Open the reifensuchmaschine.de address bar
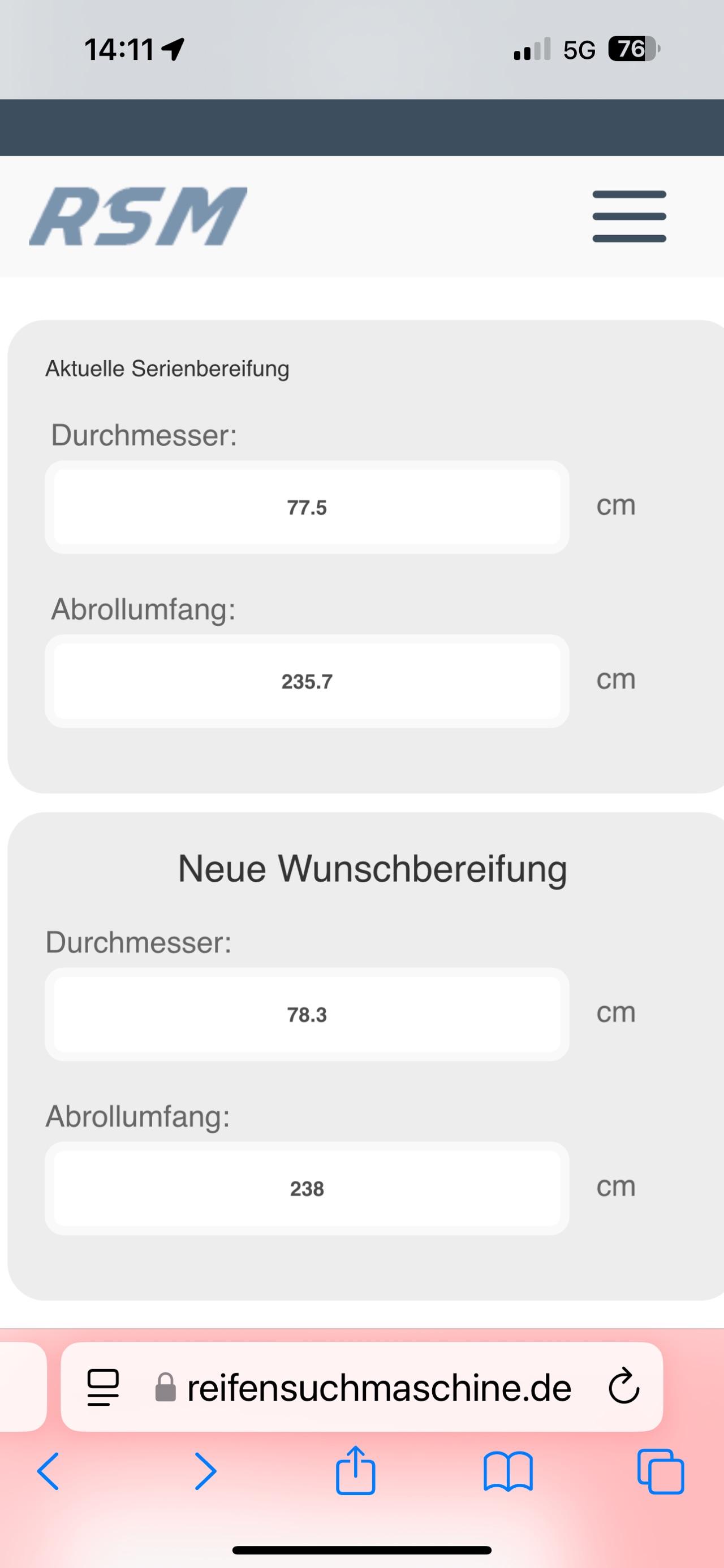724x1568 pixels. click(379, 1388)
